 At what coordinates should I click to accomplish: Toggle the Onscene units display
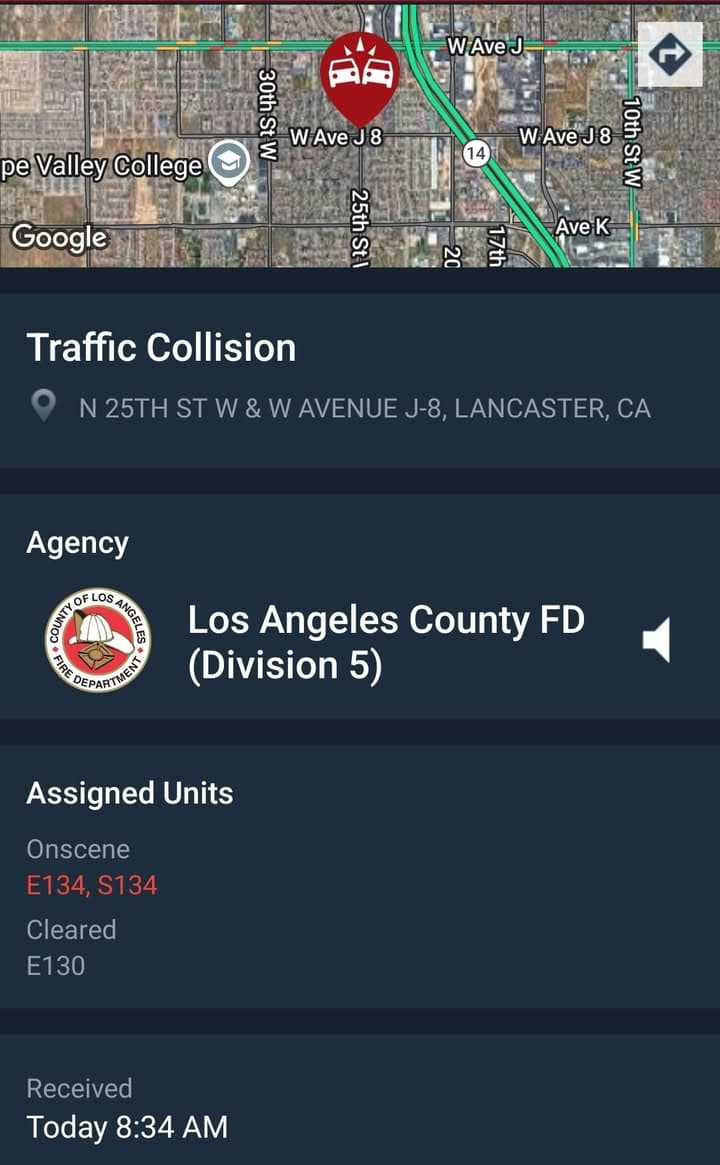(x=78, y=849)
